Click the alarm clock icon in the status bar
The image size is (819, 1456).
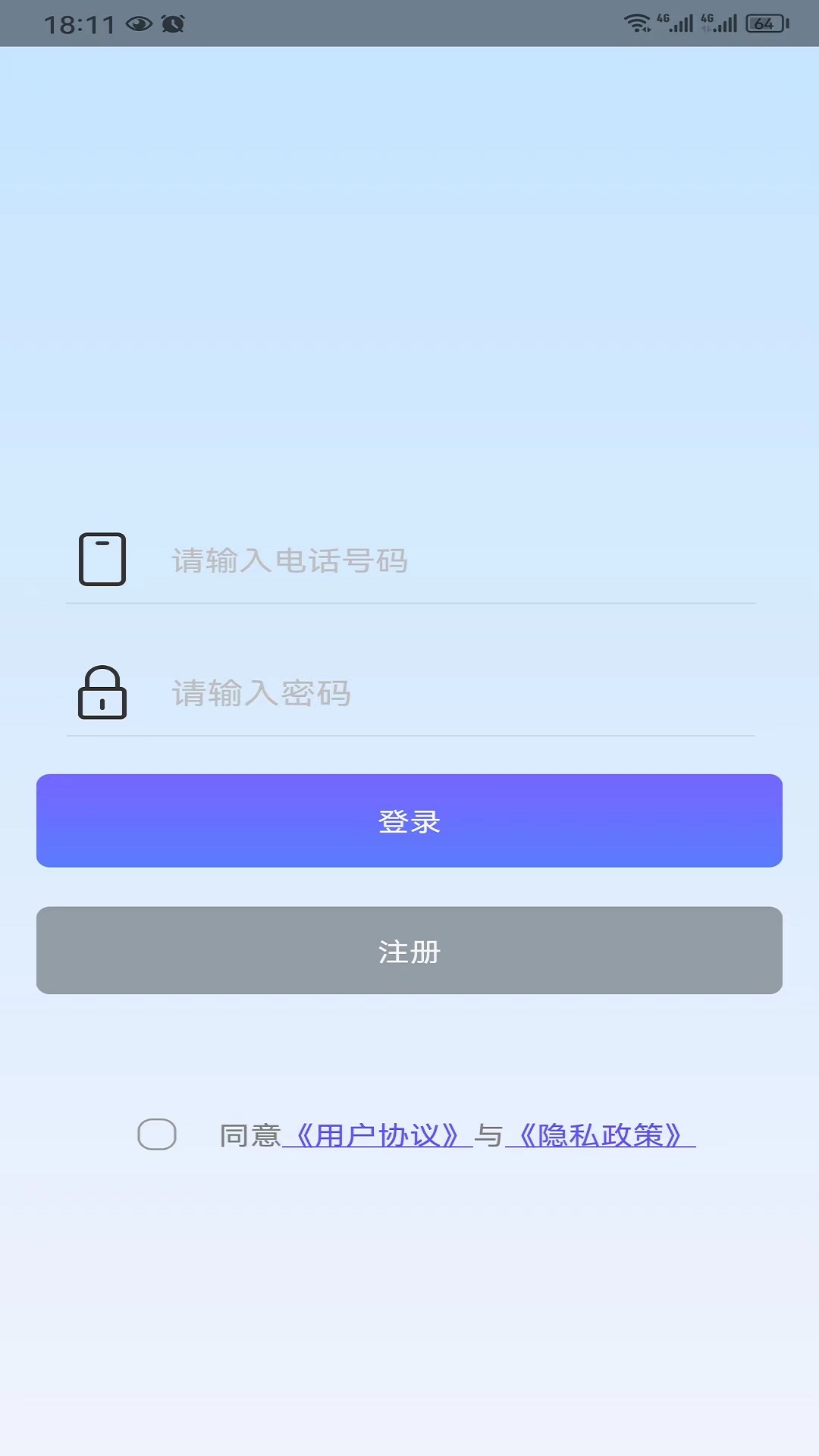(173, 22)
